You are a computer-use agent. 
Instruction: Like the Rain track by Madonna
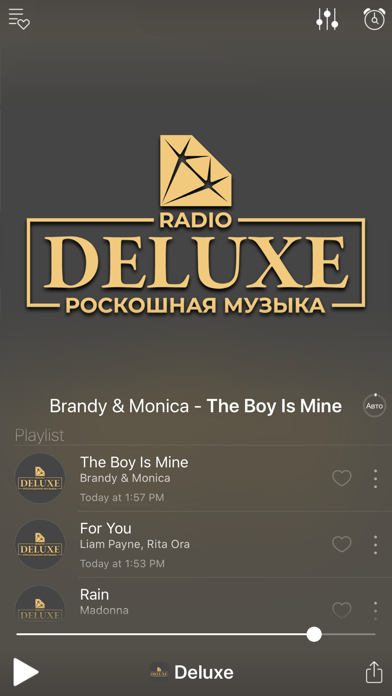point(342,610)
